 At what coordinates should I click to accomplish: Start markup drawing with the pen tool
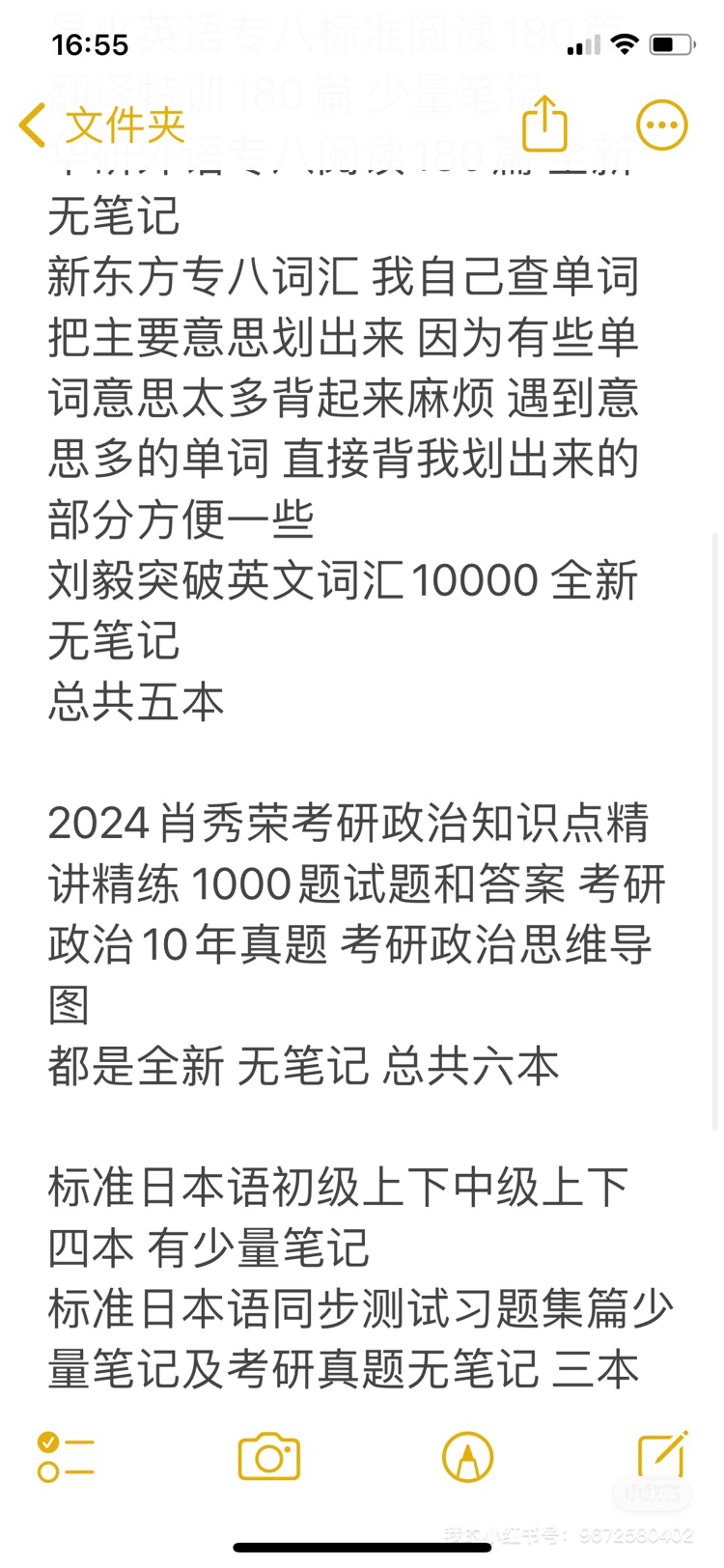tap(468, 1457)
